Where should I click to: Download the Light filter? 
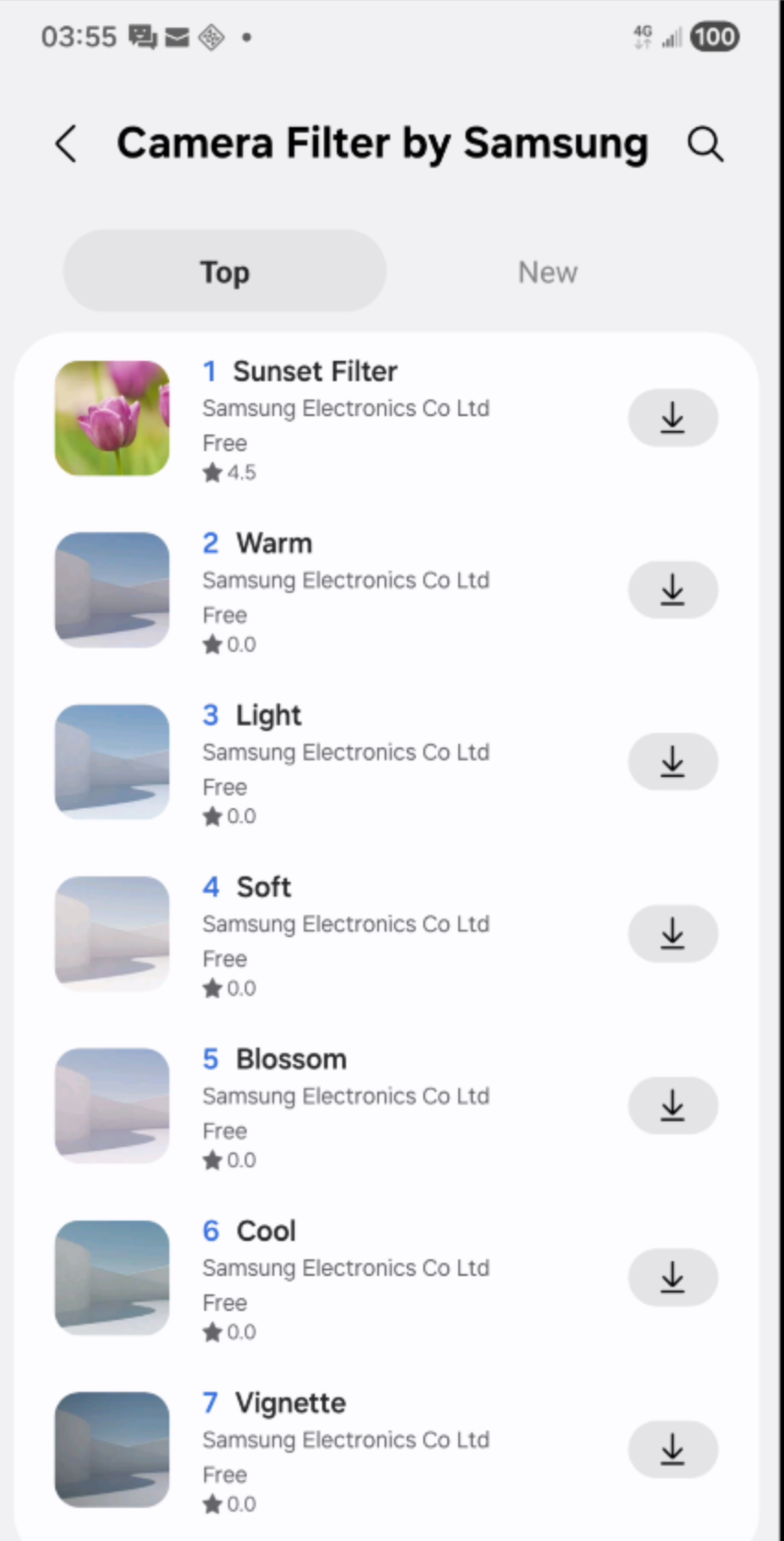tap(673, 762)
